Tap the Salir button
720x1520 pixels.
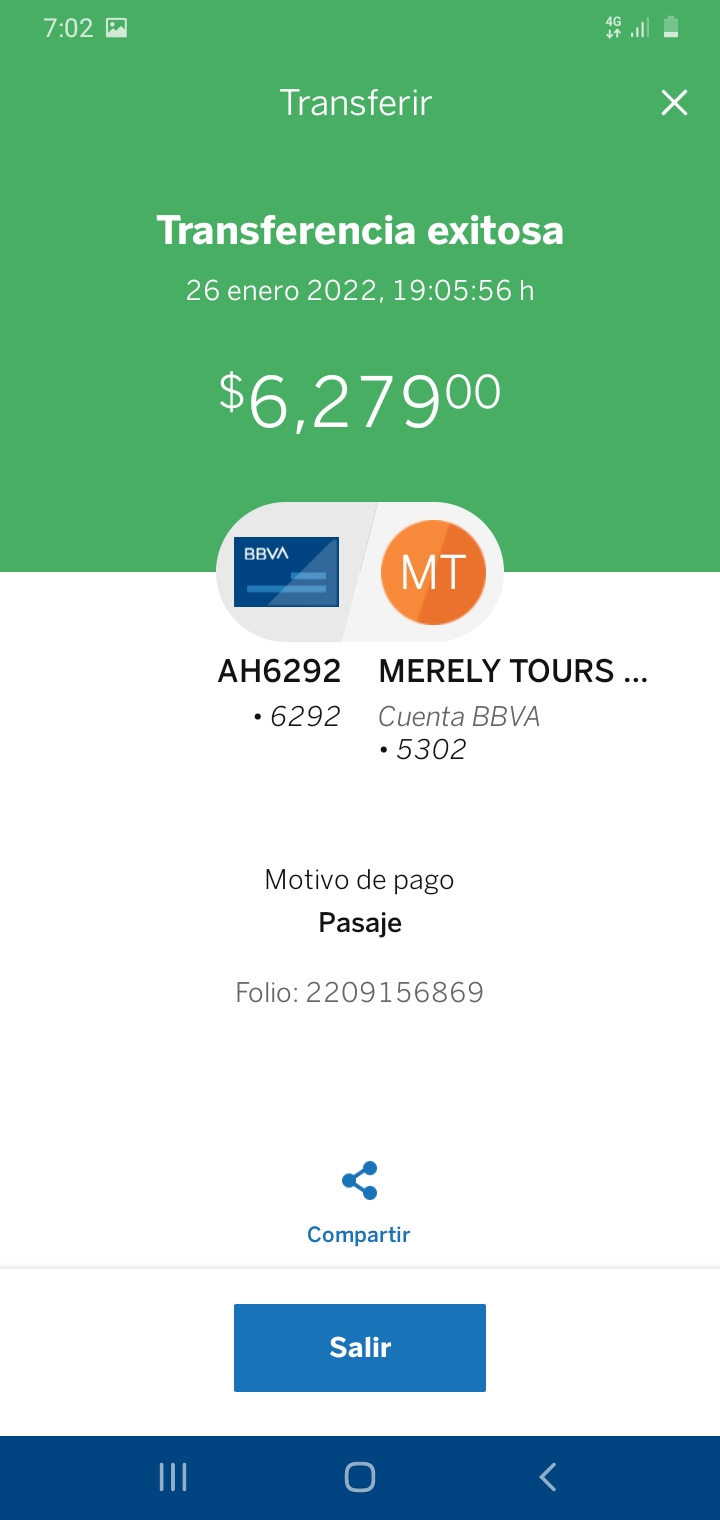pos(360,1347)
